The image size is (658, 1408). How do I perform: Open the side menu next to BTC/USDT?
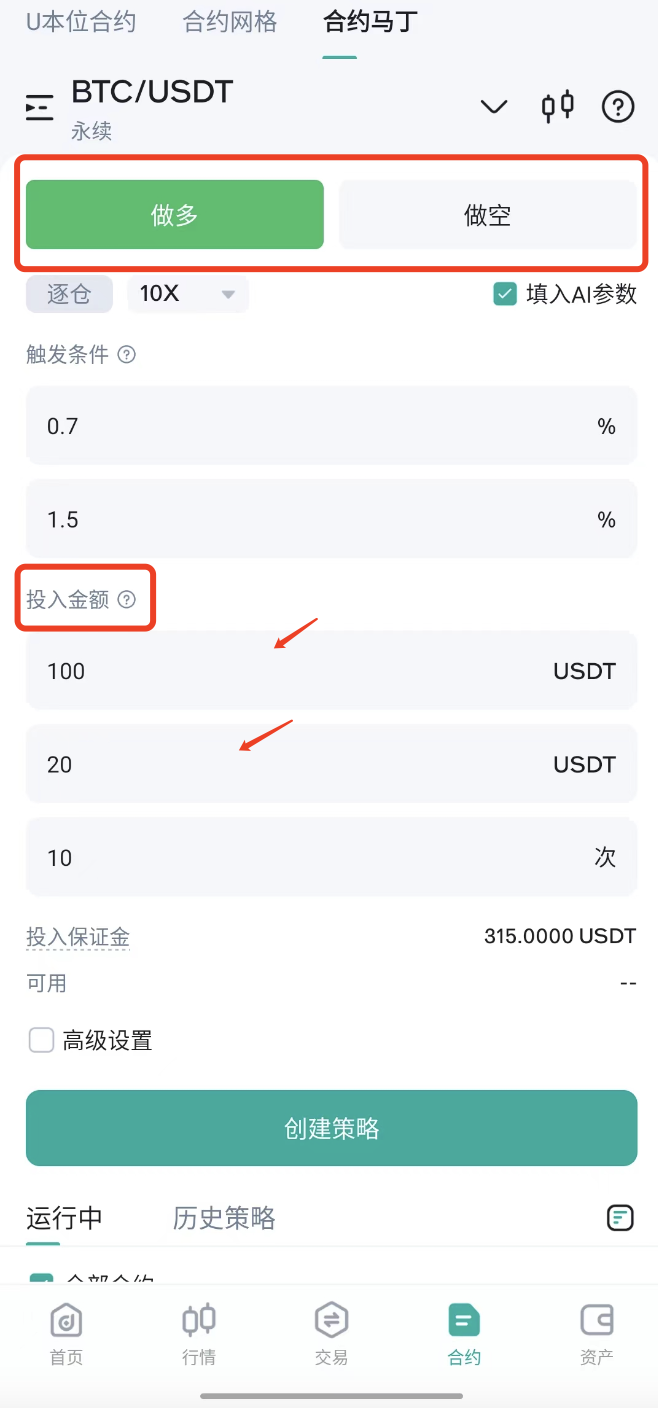coord(40,107)
